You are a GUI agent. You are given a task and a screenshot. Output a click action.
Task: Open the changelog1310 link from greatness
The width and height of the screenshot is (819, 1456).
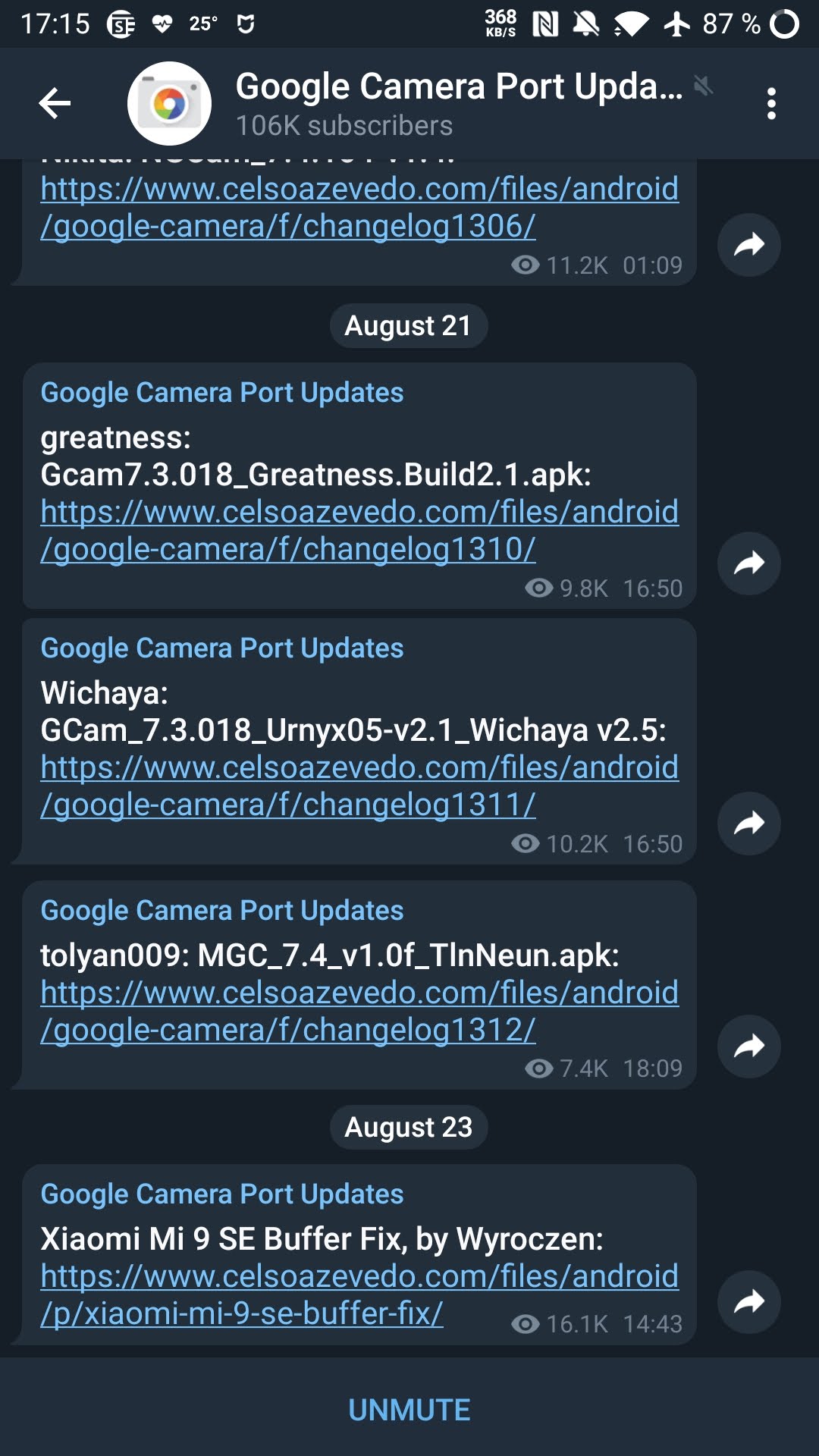359,530
